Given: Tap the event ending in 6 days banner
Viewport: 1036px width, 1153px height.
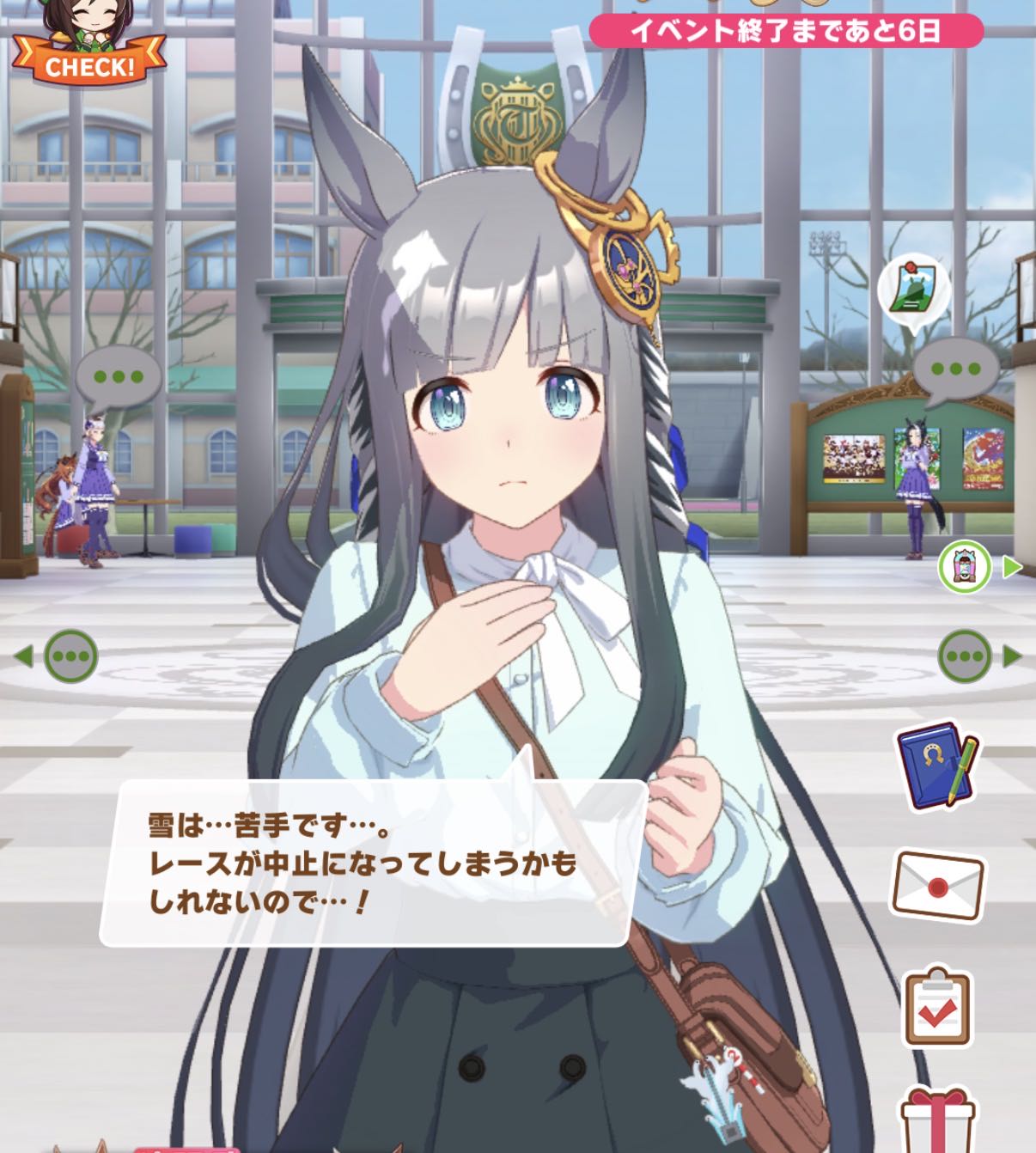Looking at the screenshot, I should (786, 32).
